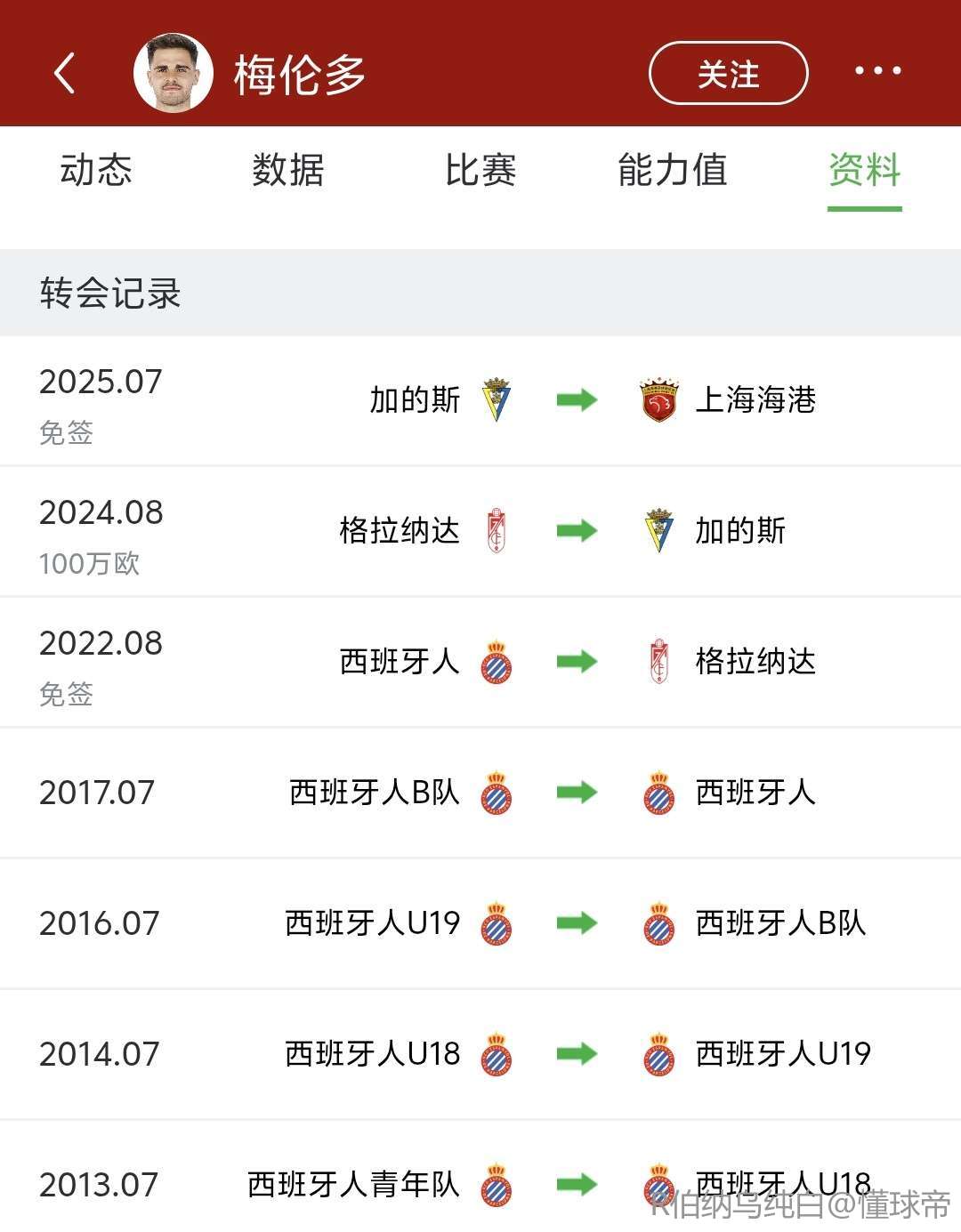Select the 能力值 tab
The width and height of the screenshot is (961, 1232).
[x=673, y=170]
